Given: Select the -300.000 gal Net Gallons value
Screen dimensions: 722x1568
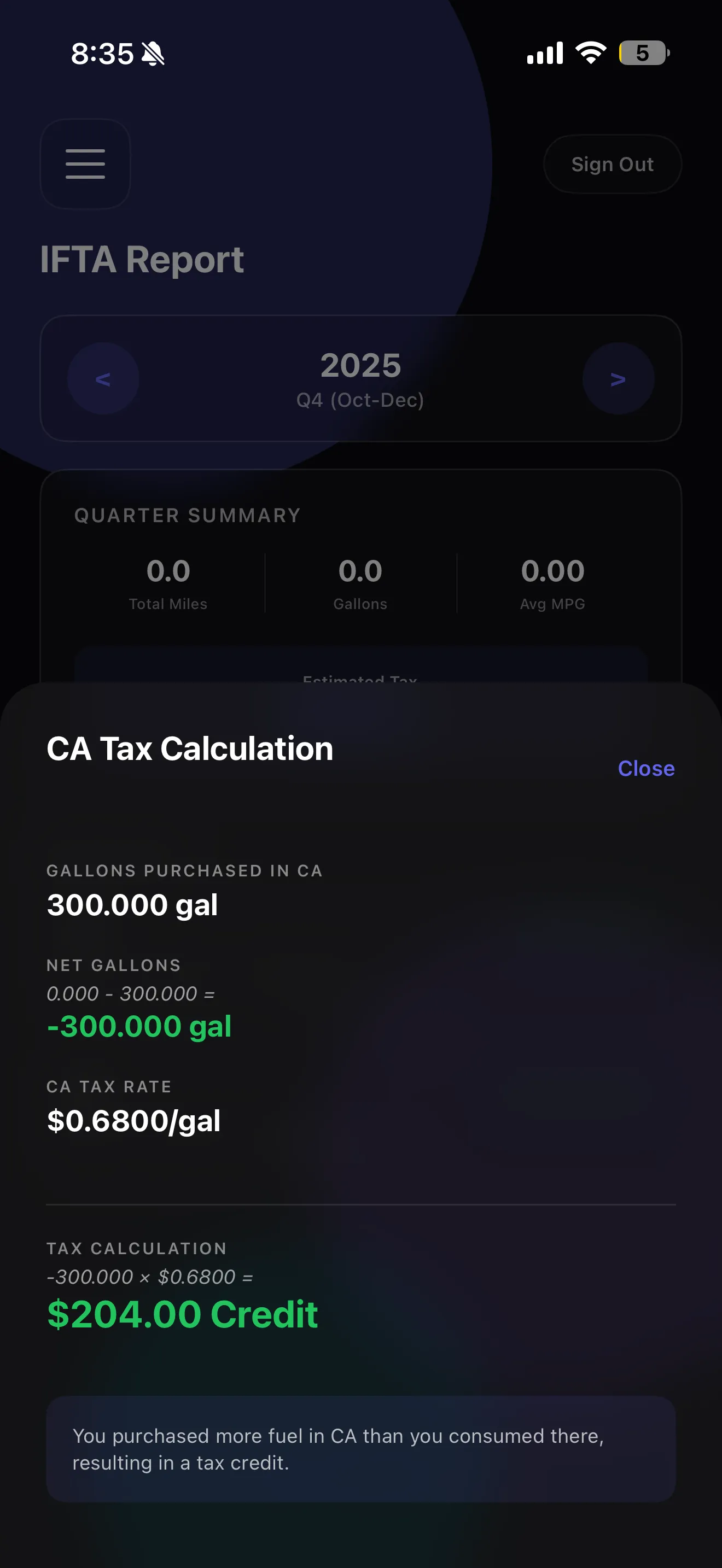Looking at the screenshot, I should (x=139, y=1026).
